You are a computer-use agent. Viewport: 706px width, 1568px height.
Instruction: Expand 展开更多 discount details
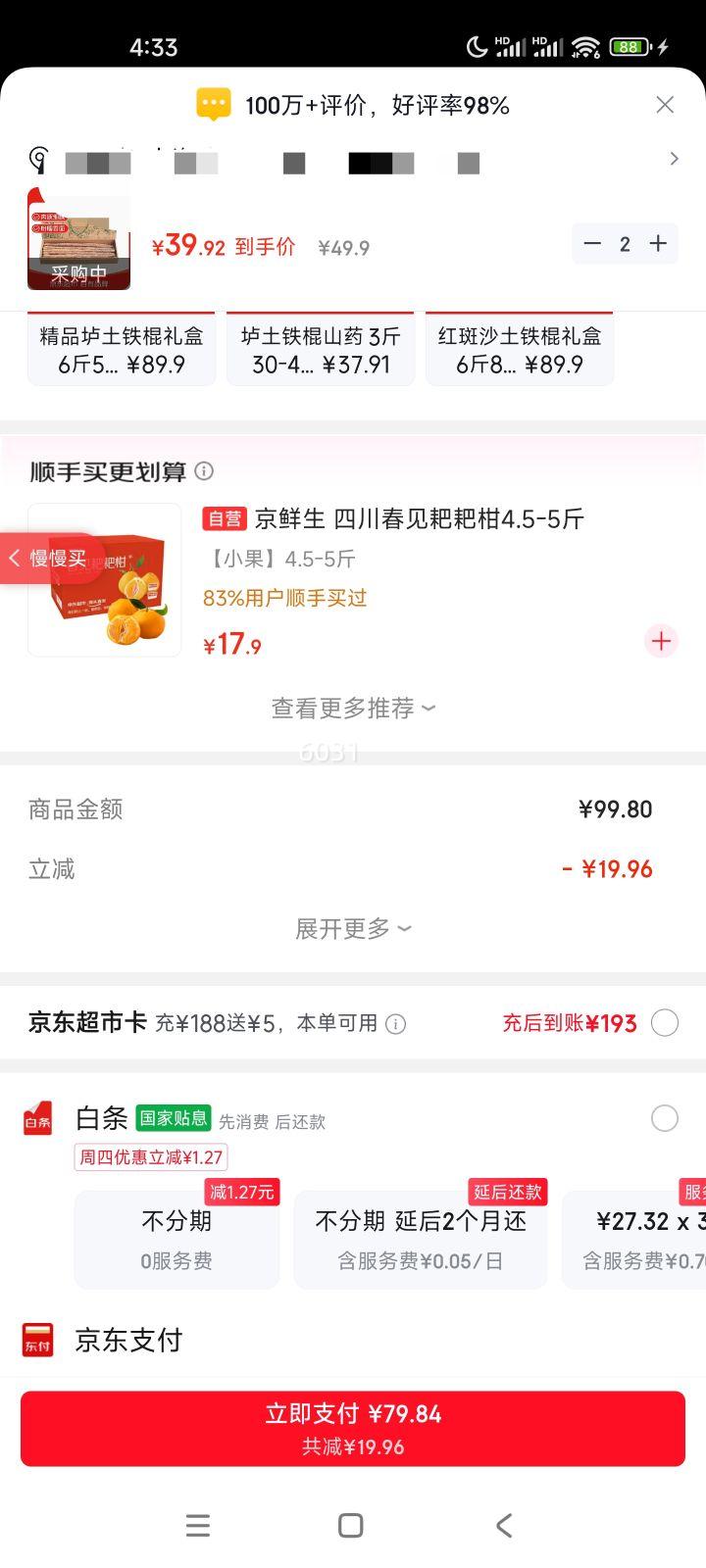[352, 927]
